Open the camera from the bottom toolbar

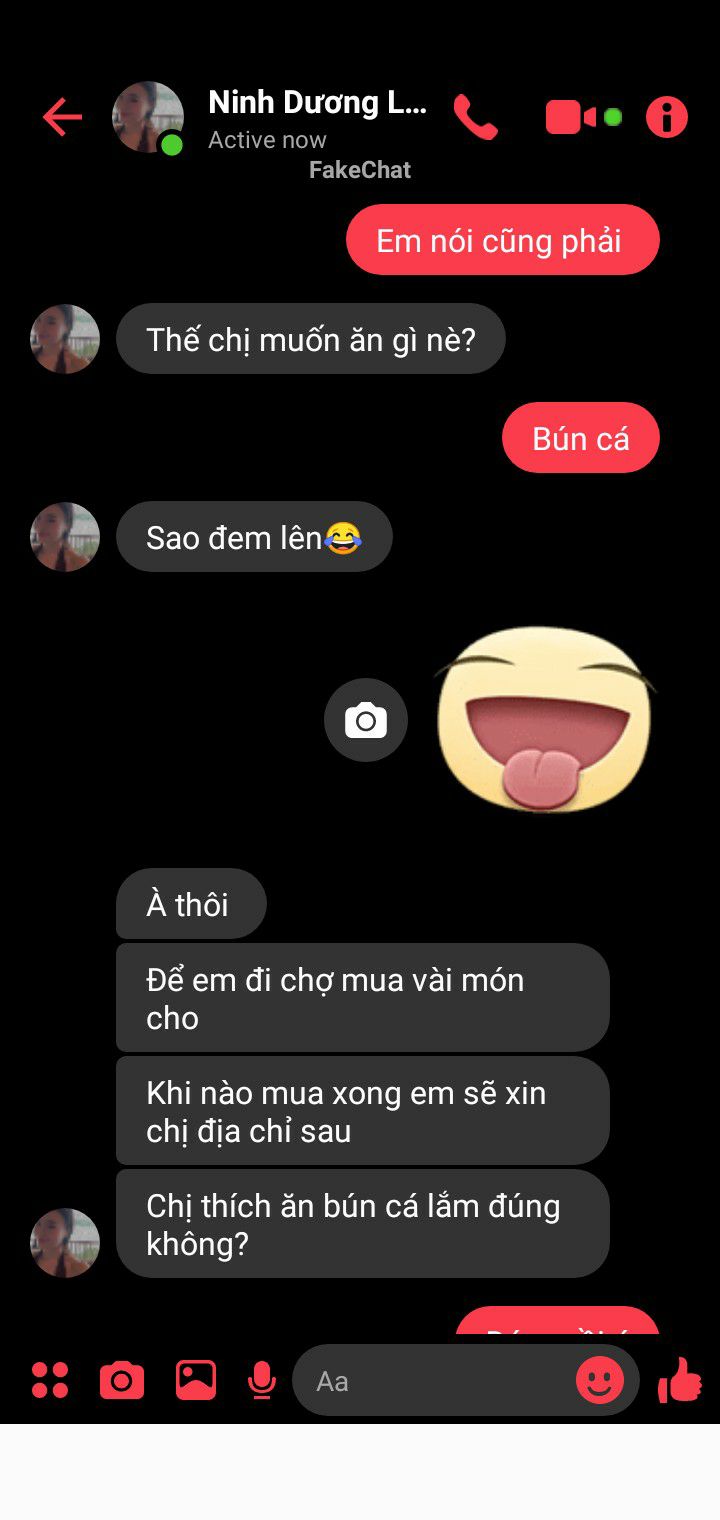[122, 1381]
